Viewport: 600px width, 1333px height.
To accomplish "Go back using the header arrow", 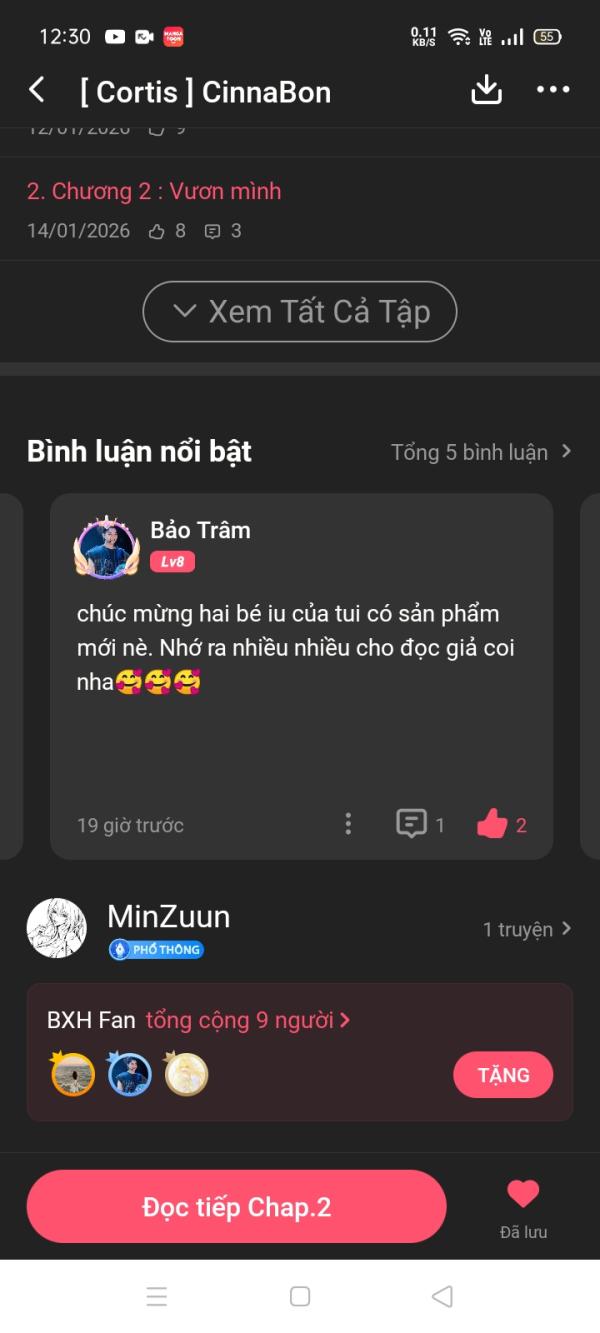I will tap(37, 91).
